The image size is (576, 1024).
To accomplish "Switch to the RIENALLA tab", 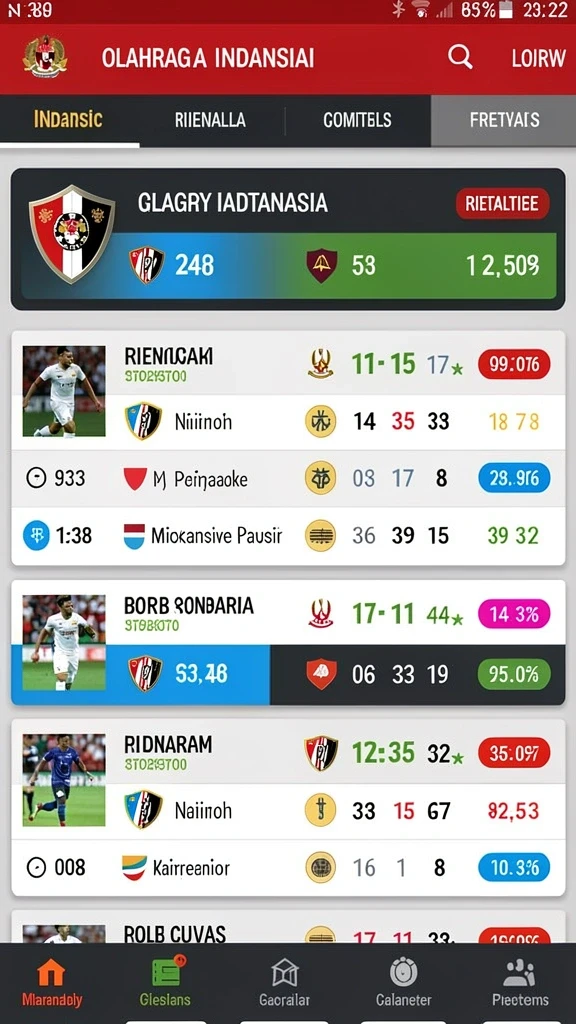I will pos(210,120).
